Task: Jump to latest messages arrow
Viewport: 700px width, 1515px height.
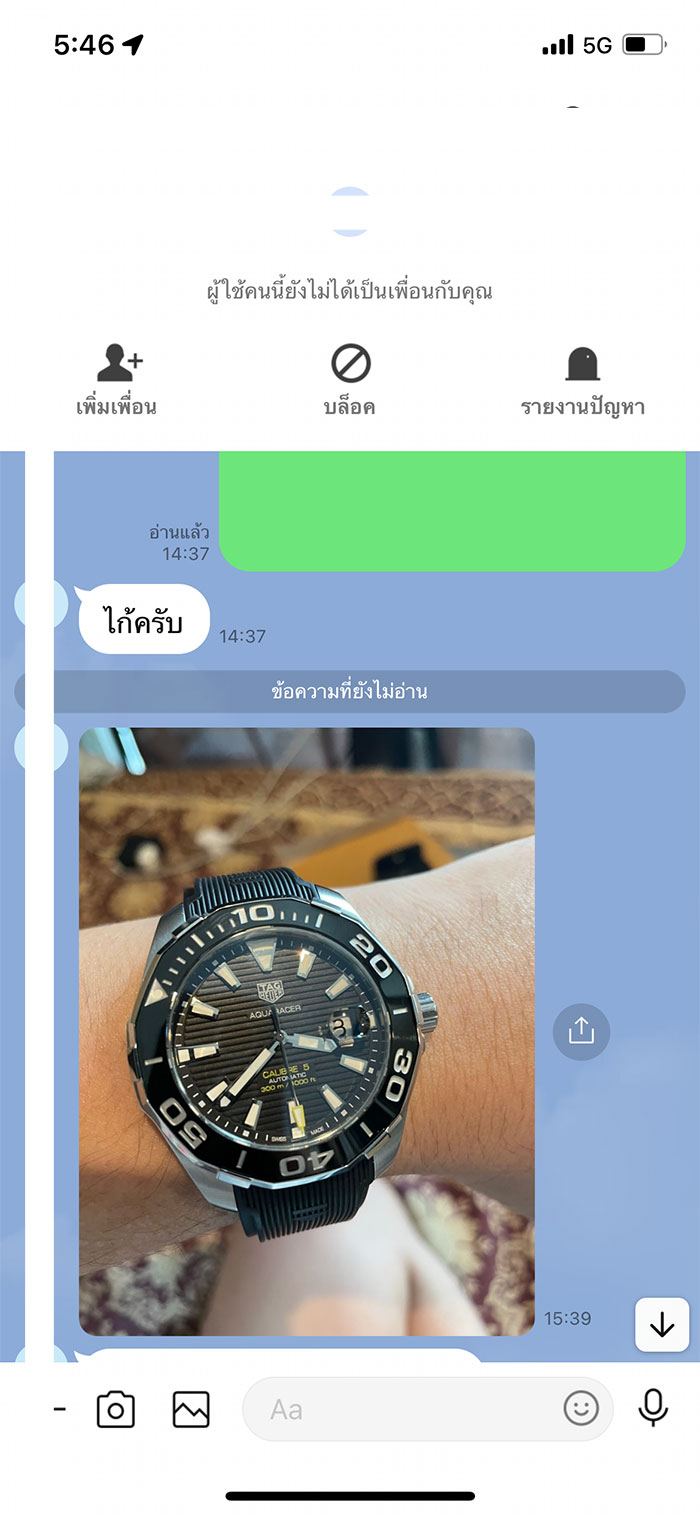Action: click(662, 1325)
